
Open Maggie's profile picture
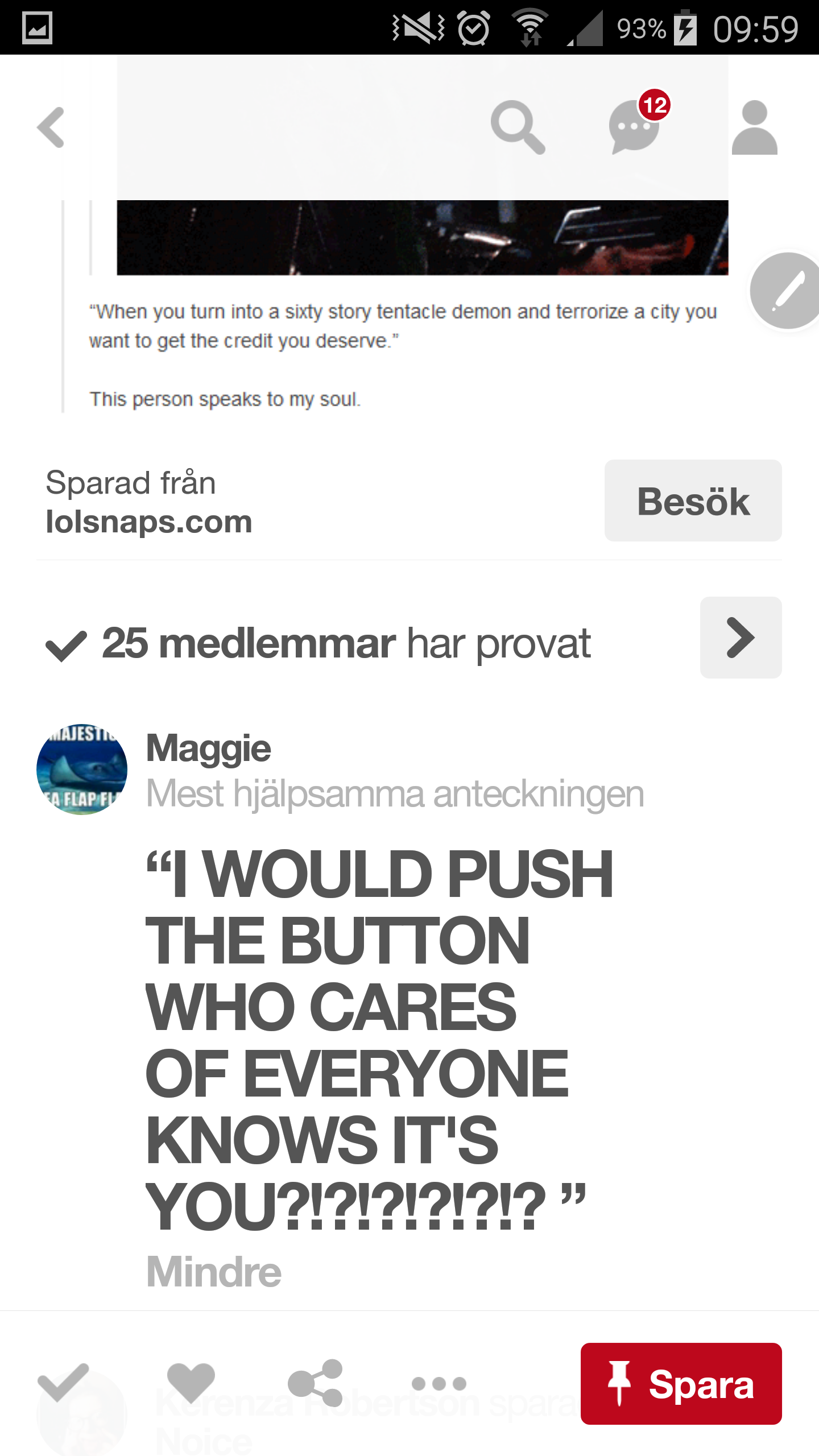[x=82, y=769]
